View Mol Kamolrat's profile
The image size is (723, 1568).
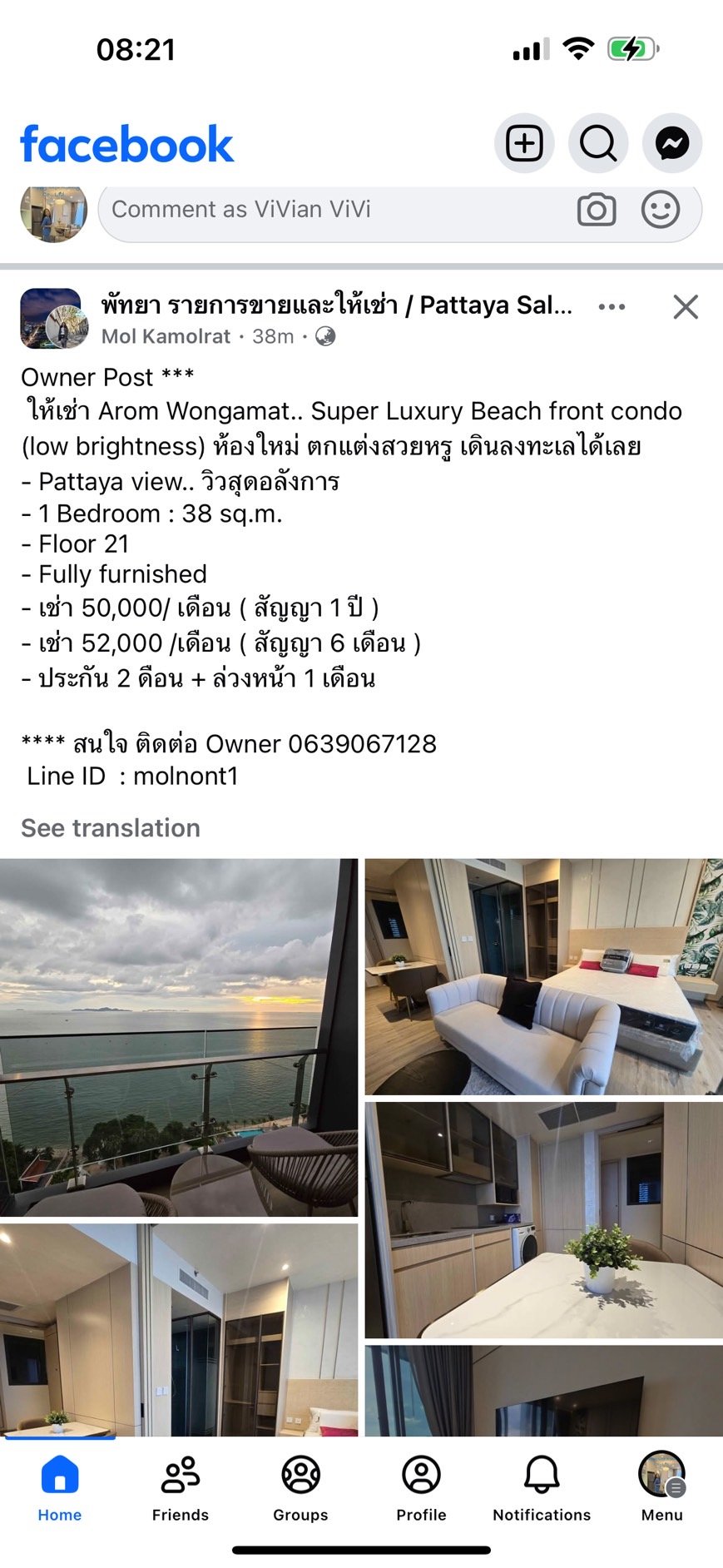[x=166, y=336]
